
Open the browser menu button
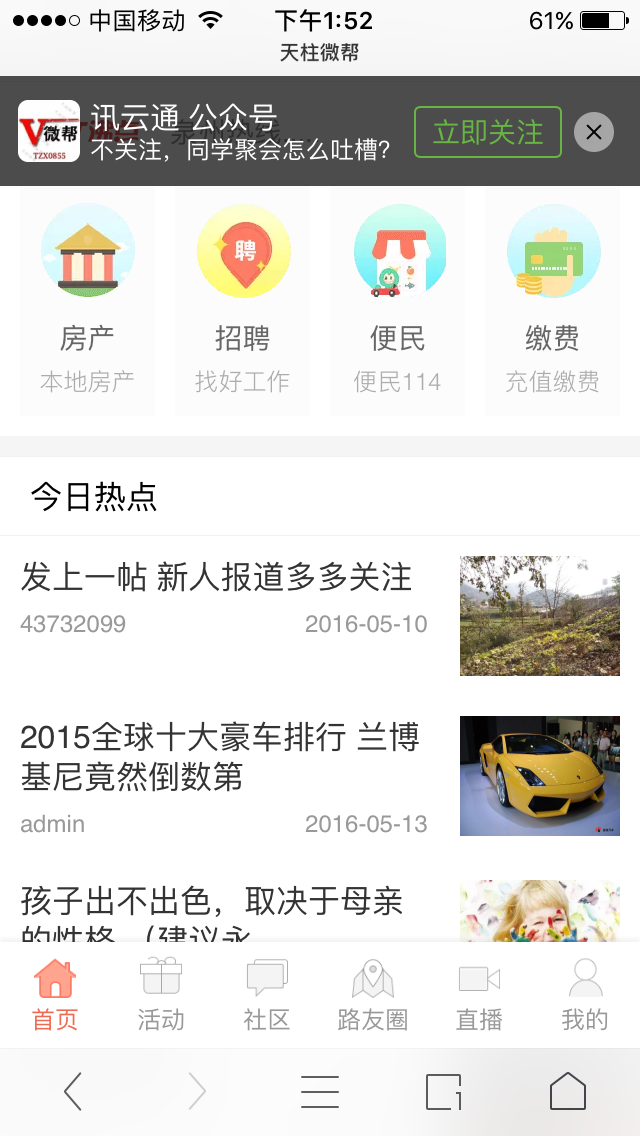coord(320,1091)
